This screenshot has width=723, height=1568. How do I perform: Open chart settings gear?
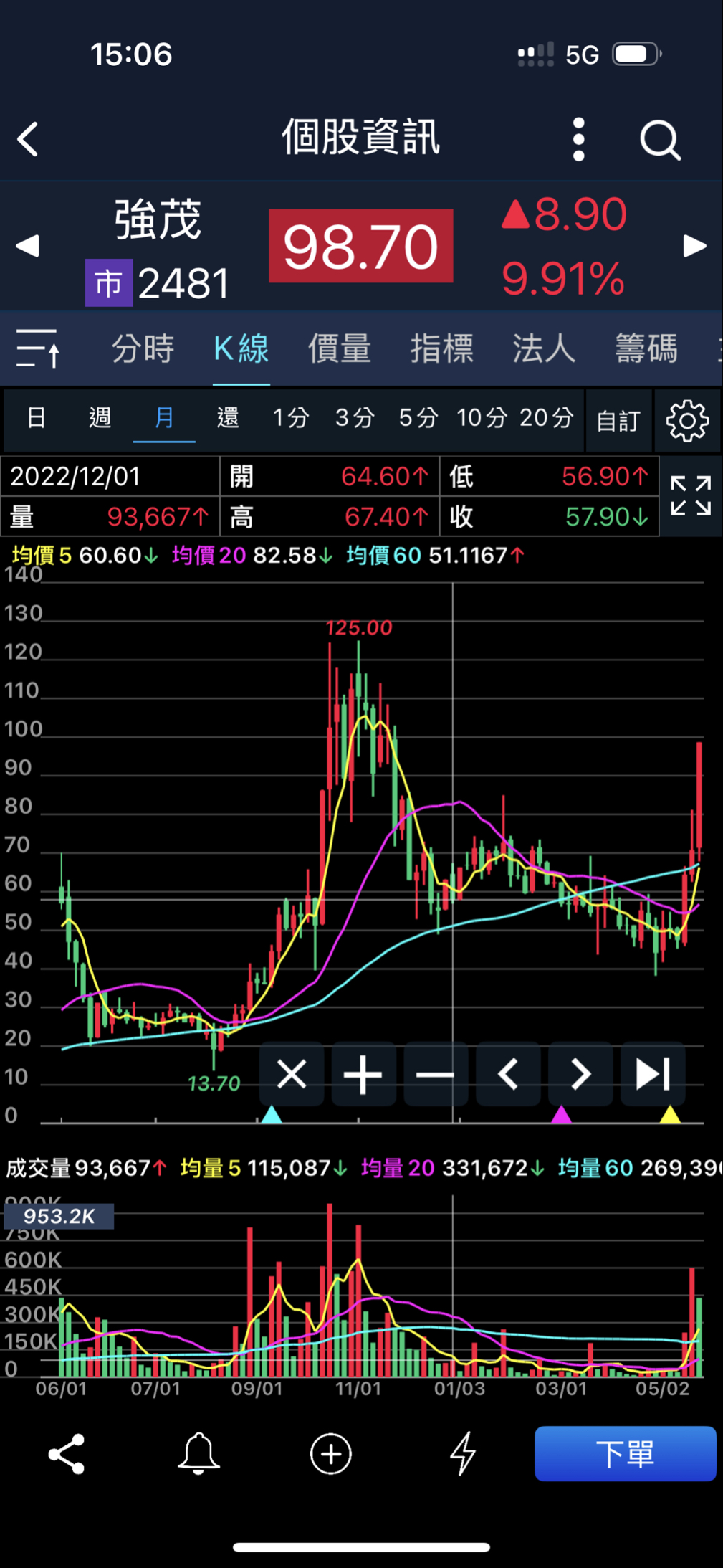pyautogui.click(x=687, y=421)
